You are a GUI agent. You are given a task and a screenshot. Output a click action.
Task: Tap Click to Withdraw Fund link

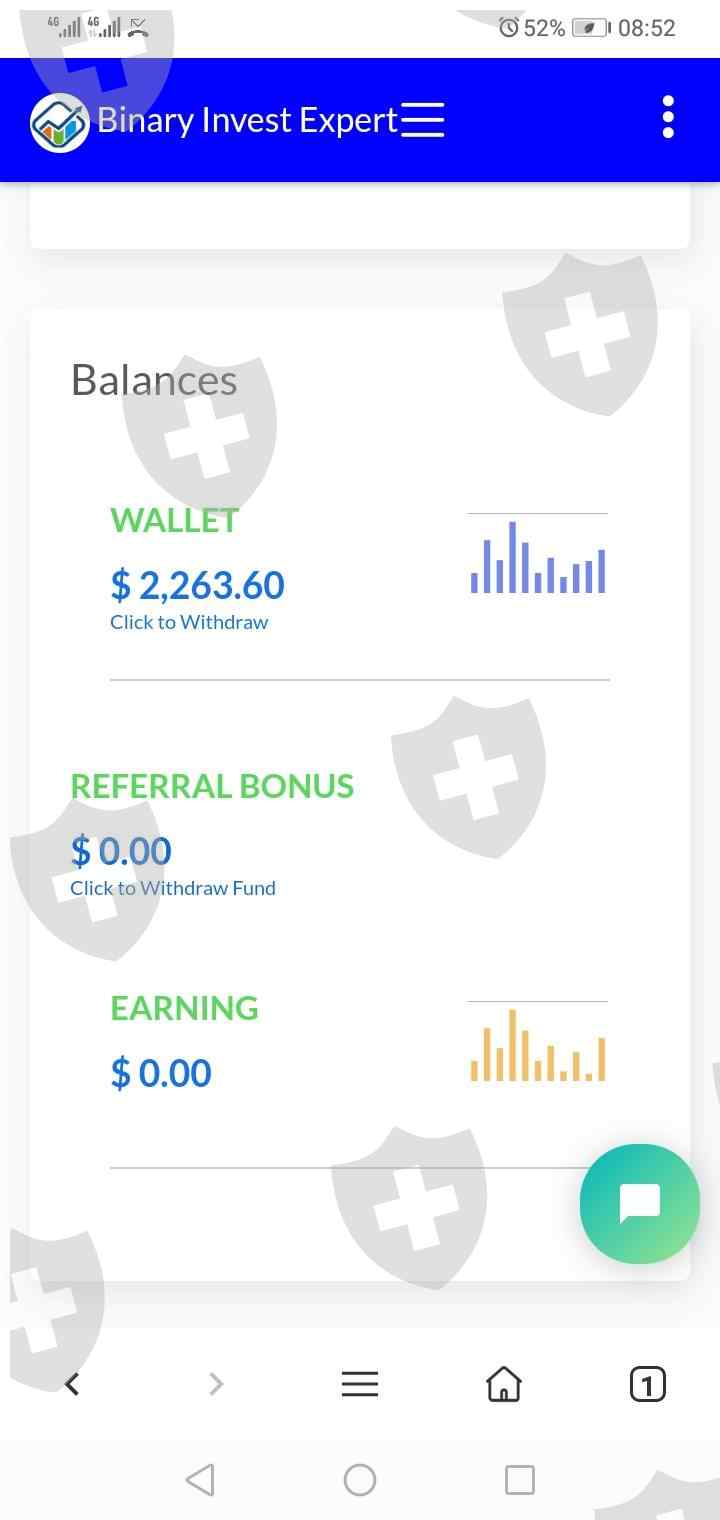click(x=173, y=888)
